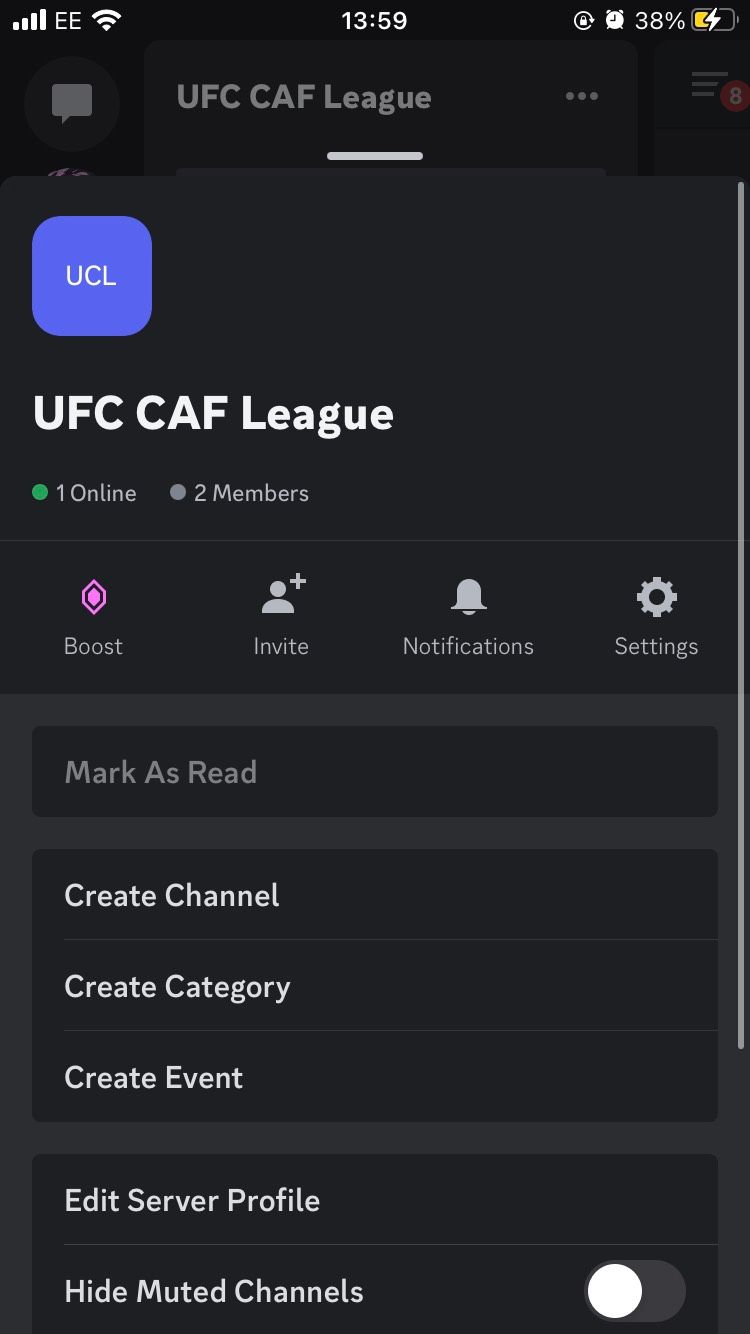Open the member list hamburger icon
Viewport: 750px width, 1334px height.
pos(709,85)
